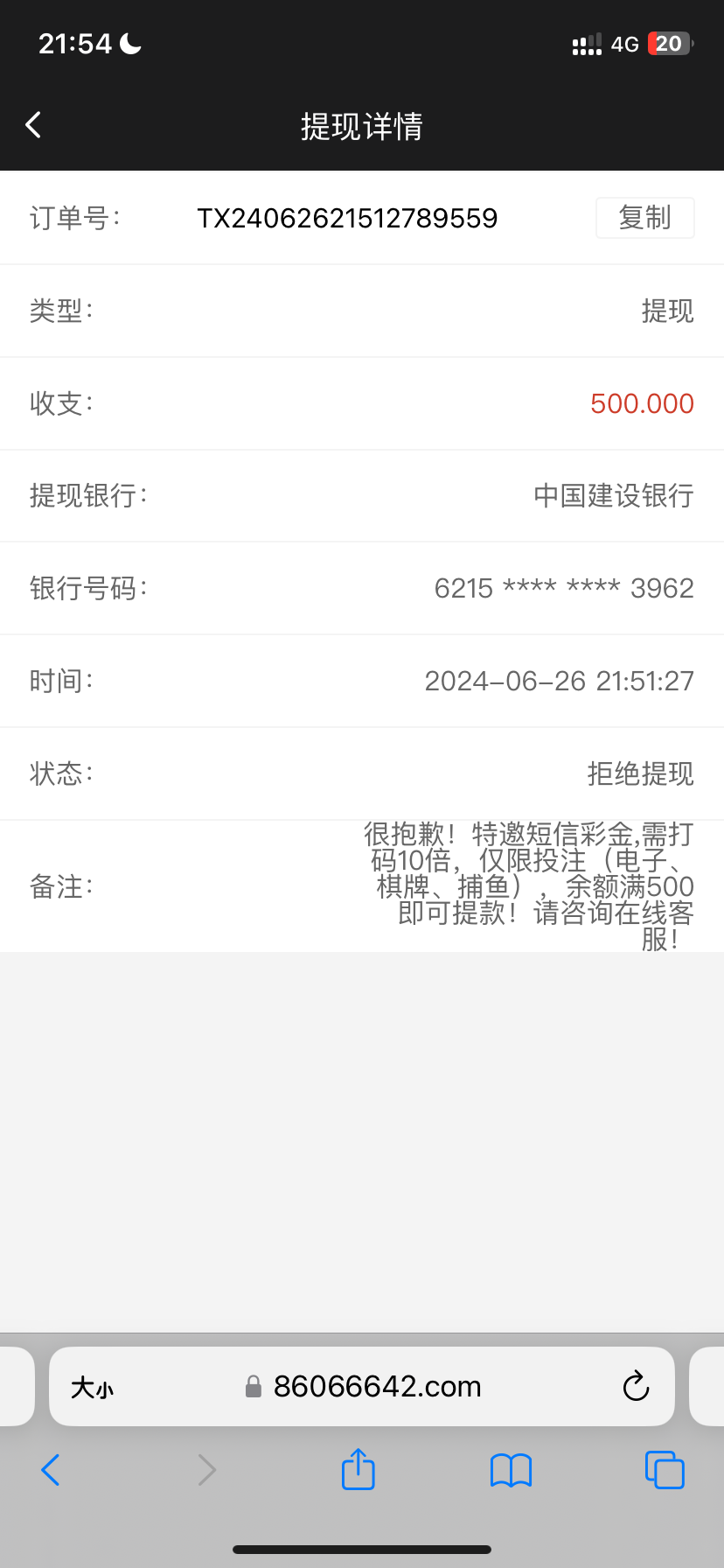Viewport: 724px width, 1568px height.
Task: Select the red 500.000 amount value
Action: [641, 403]
